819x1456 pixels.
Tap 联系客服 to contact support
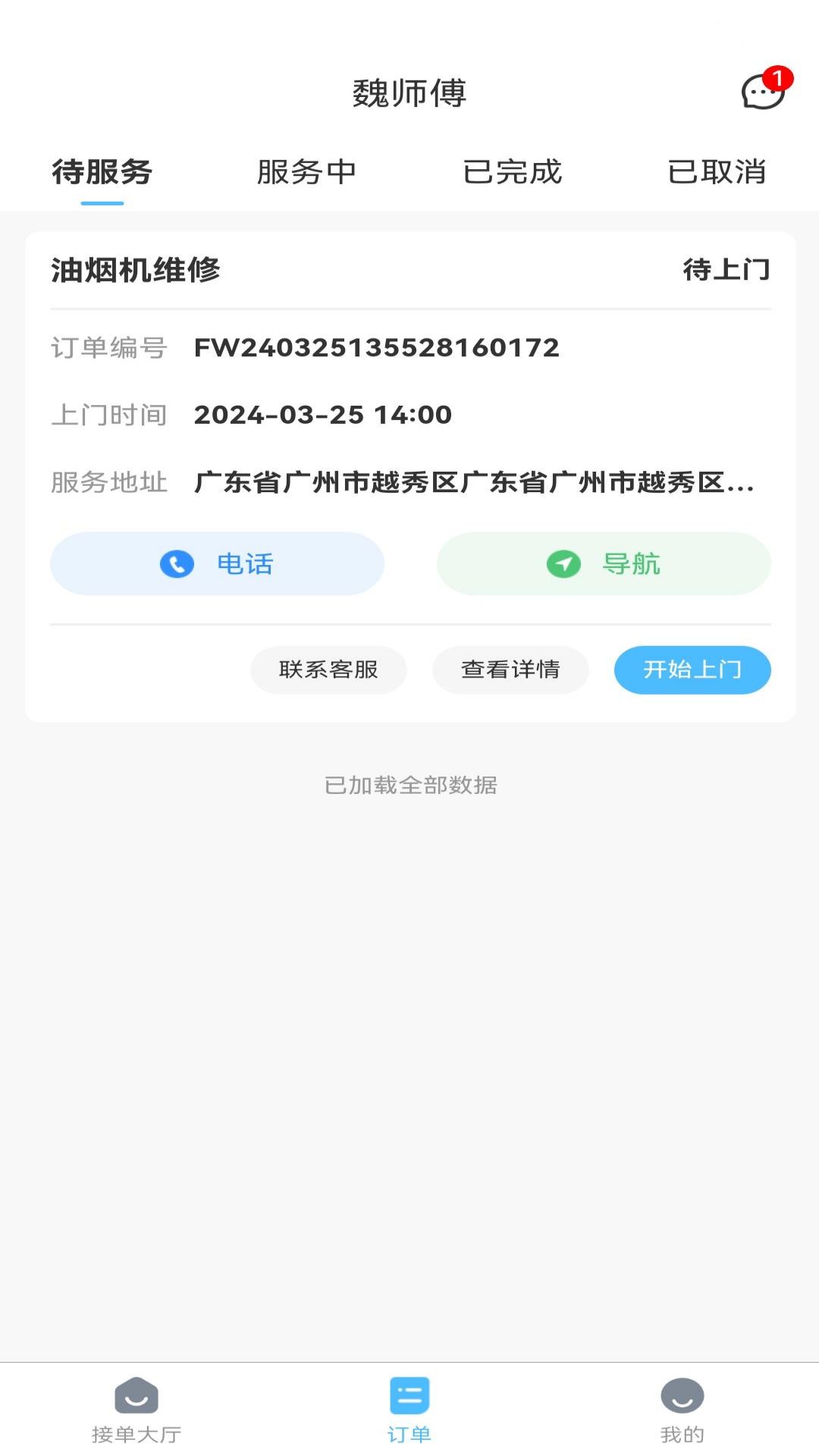(328, 670)
